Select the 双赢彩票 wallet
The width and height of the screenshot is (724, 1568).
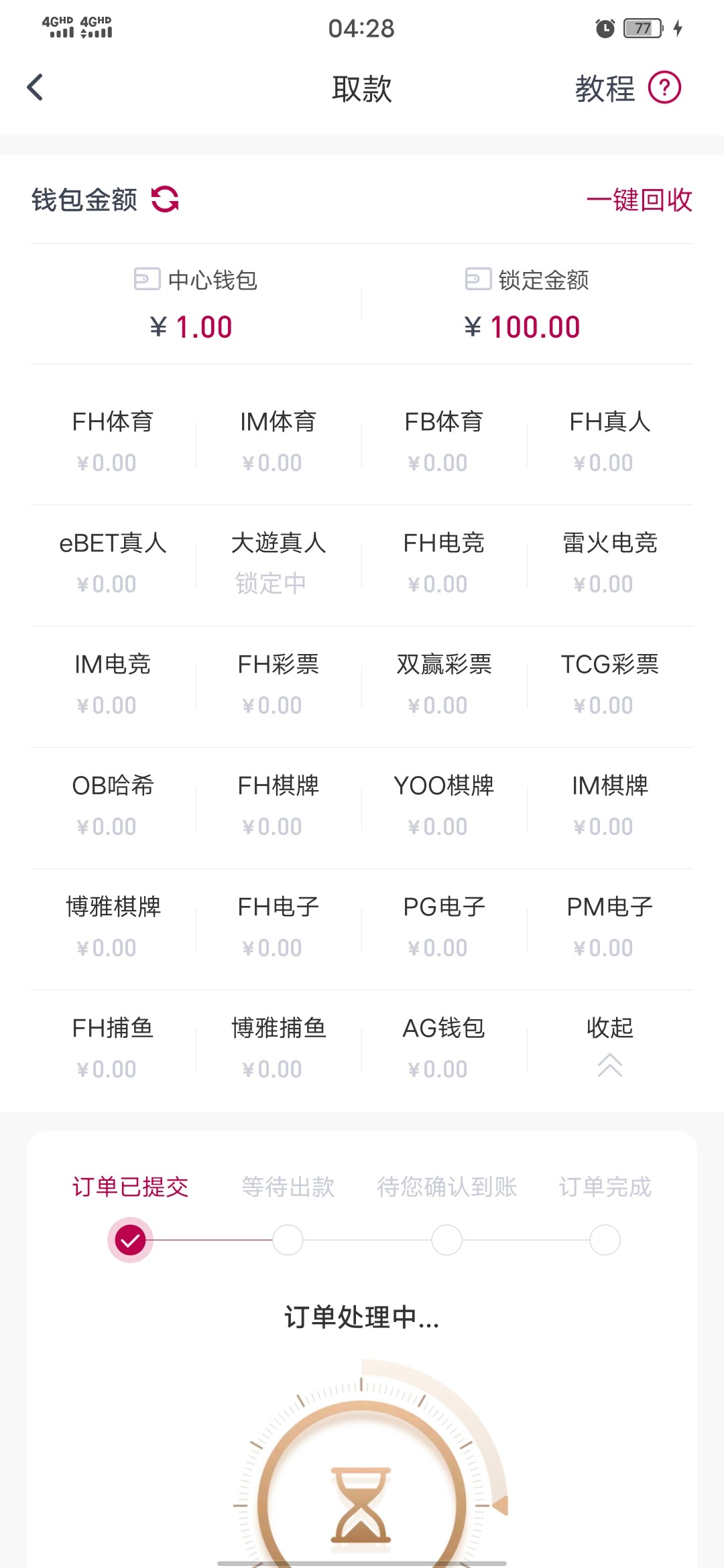click(x=444, y=683)
